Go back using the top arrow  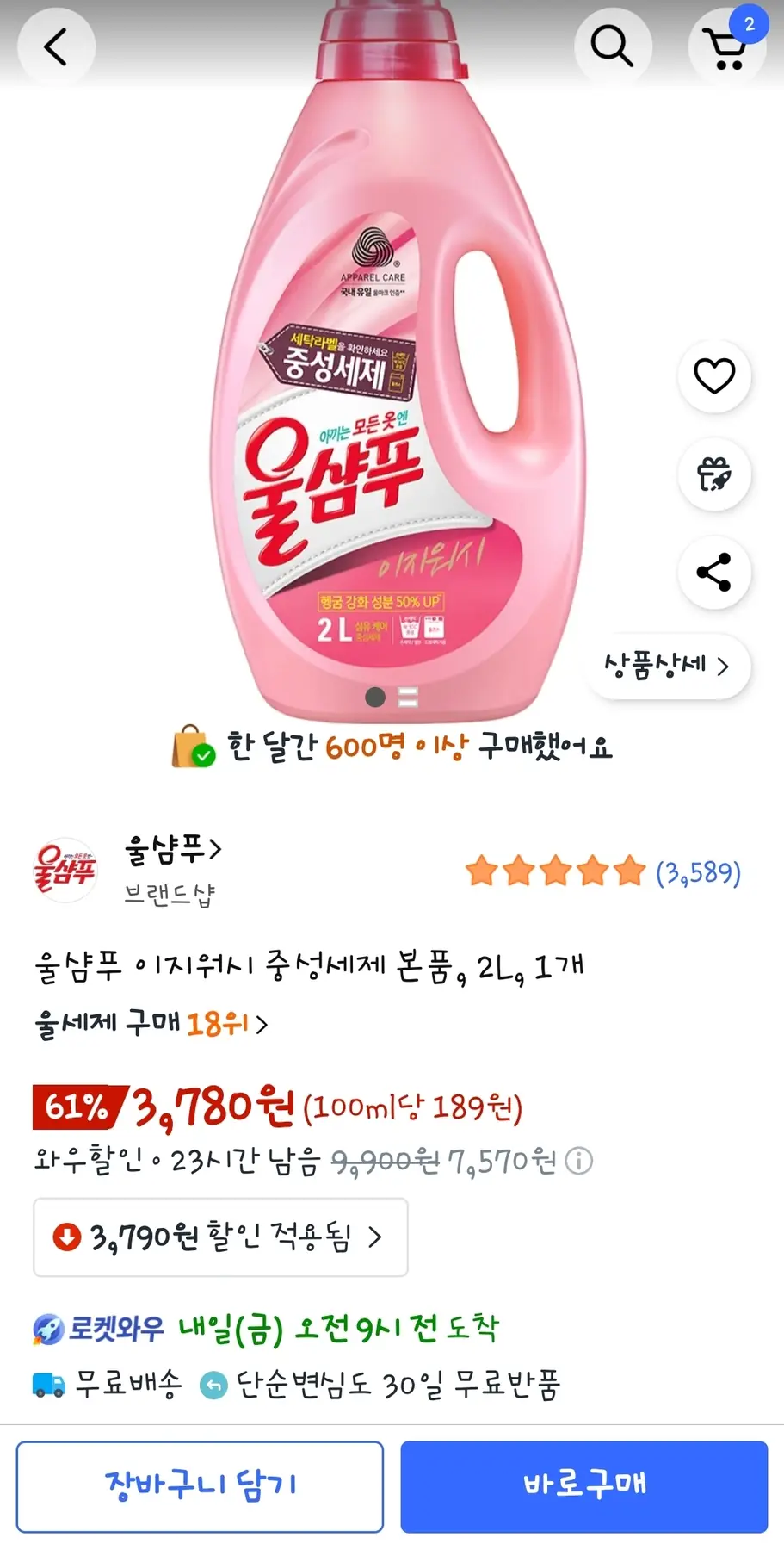[56, 46]
